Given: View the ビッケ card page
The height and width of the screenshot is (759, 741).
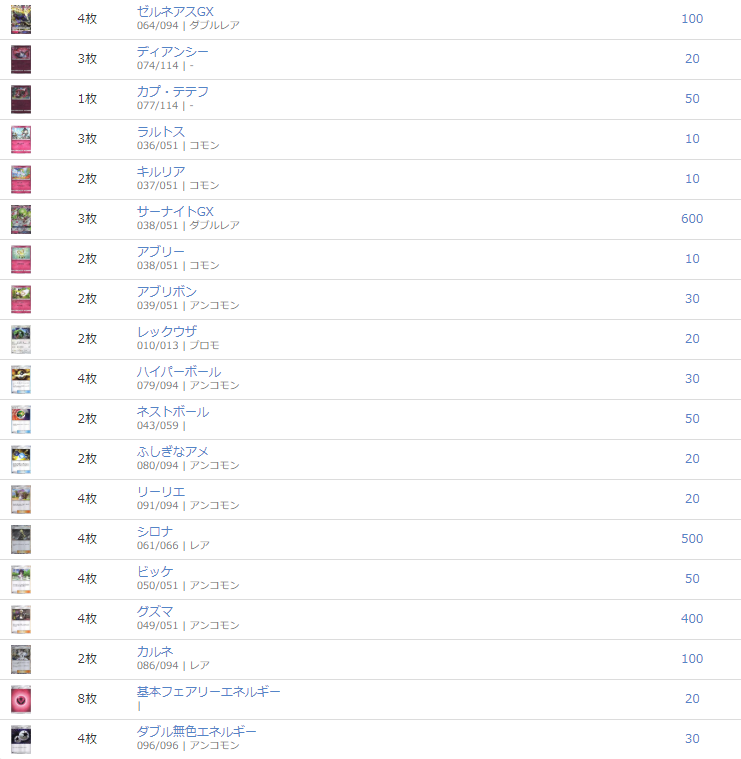Looking at the screenshot, I should [155, 572].
